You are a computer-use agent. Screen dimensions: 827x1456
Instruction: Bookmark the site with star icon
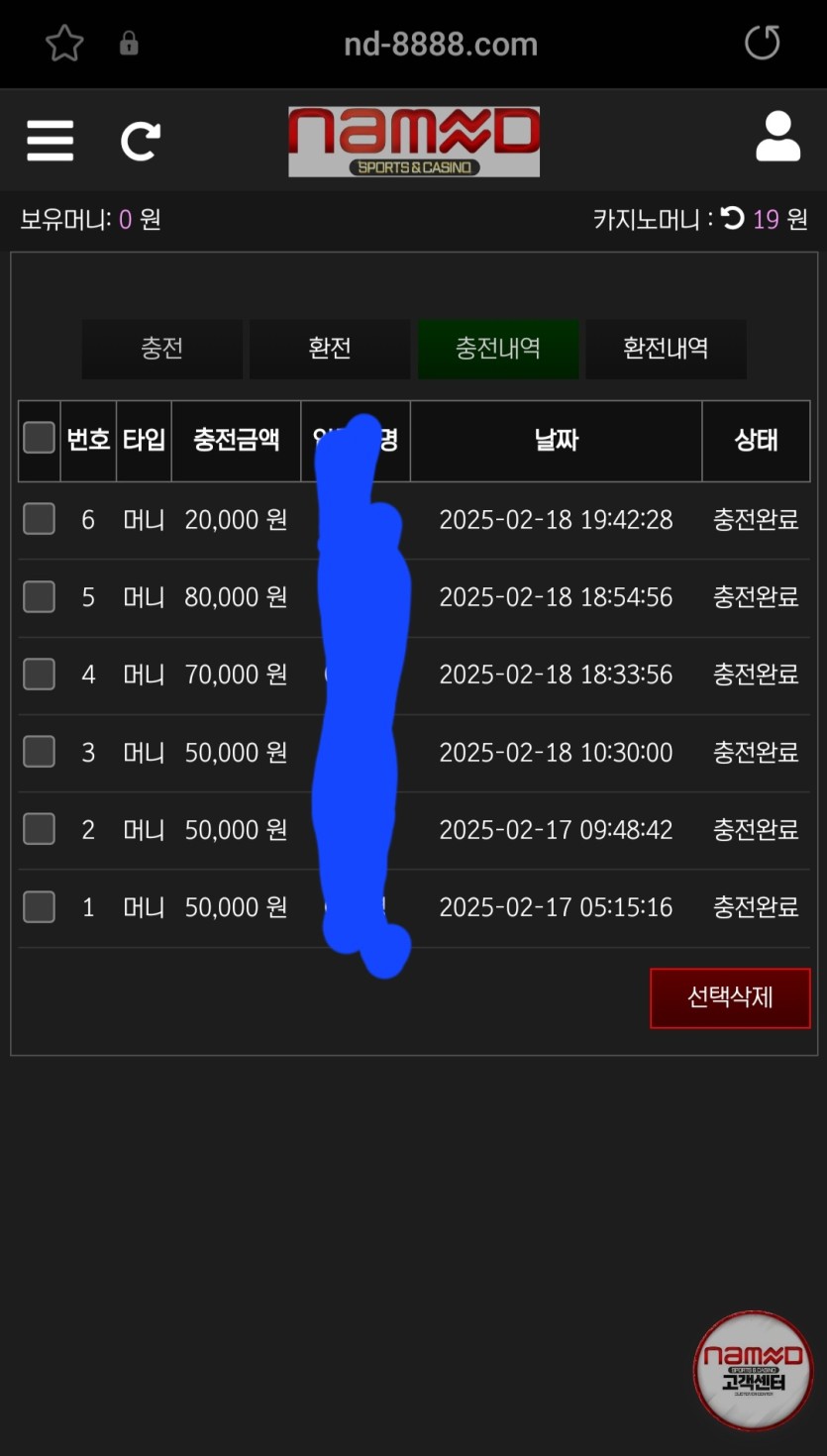[65, 44]
